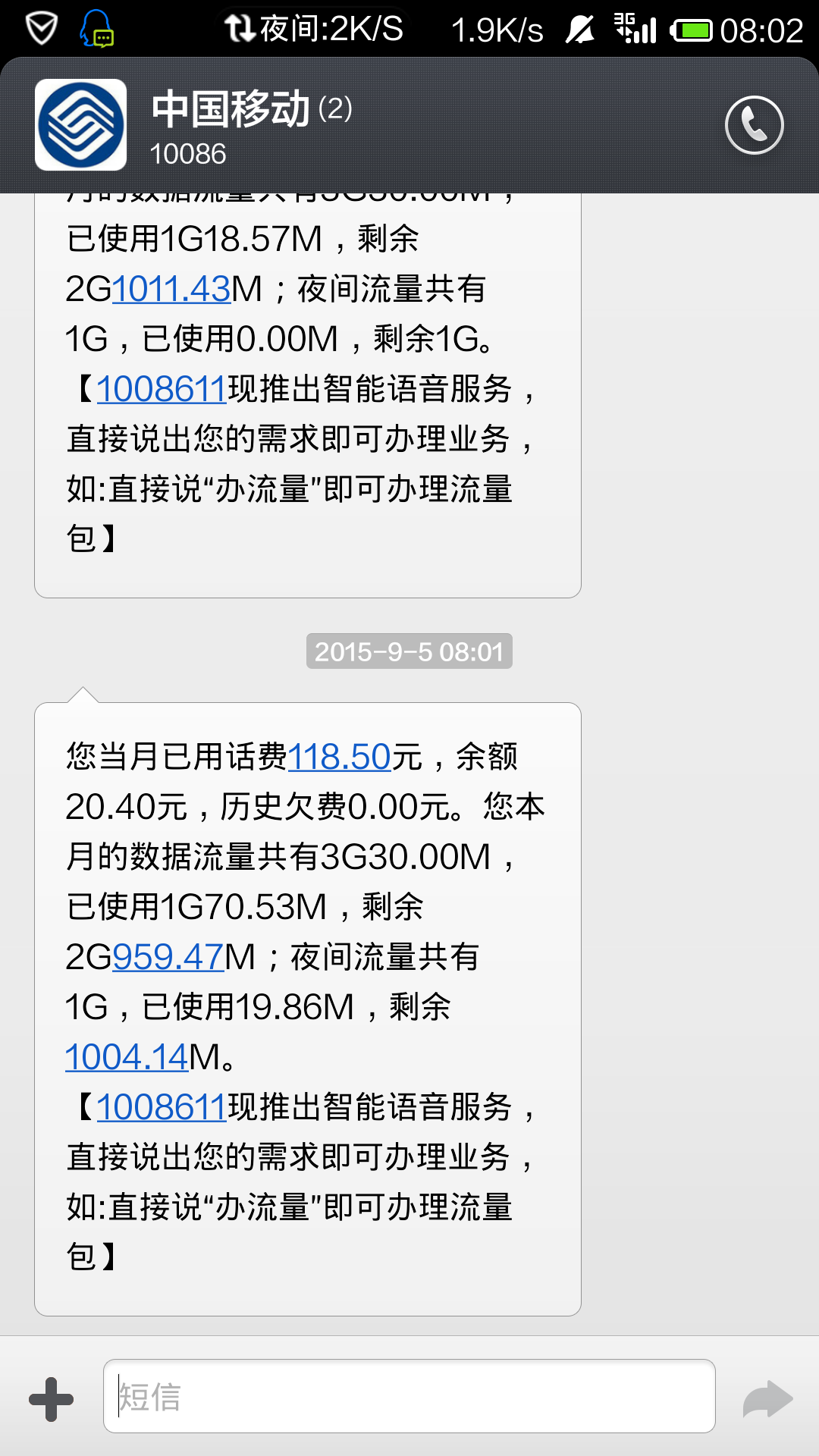Open the underlined 1004.14 link
Image resolution: width=819 pixels, height=1456 pixels.
[x=127, y=1057]
